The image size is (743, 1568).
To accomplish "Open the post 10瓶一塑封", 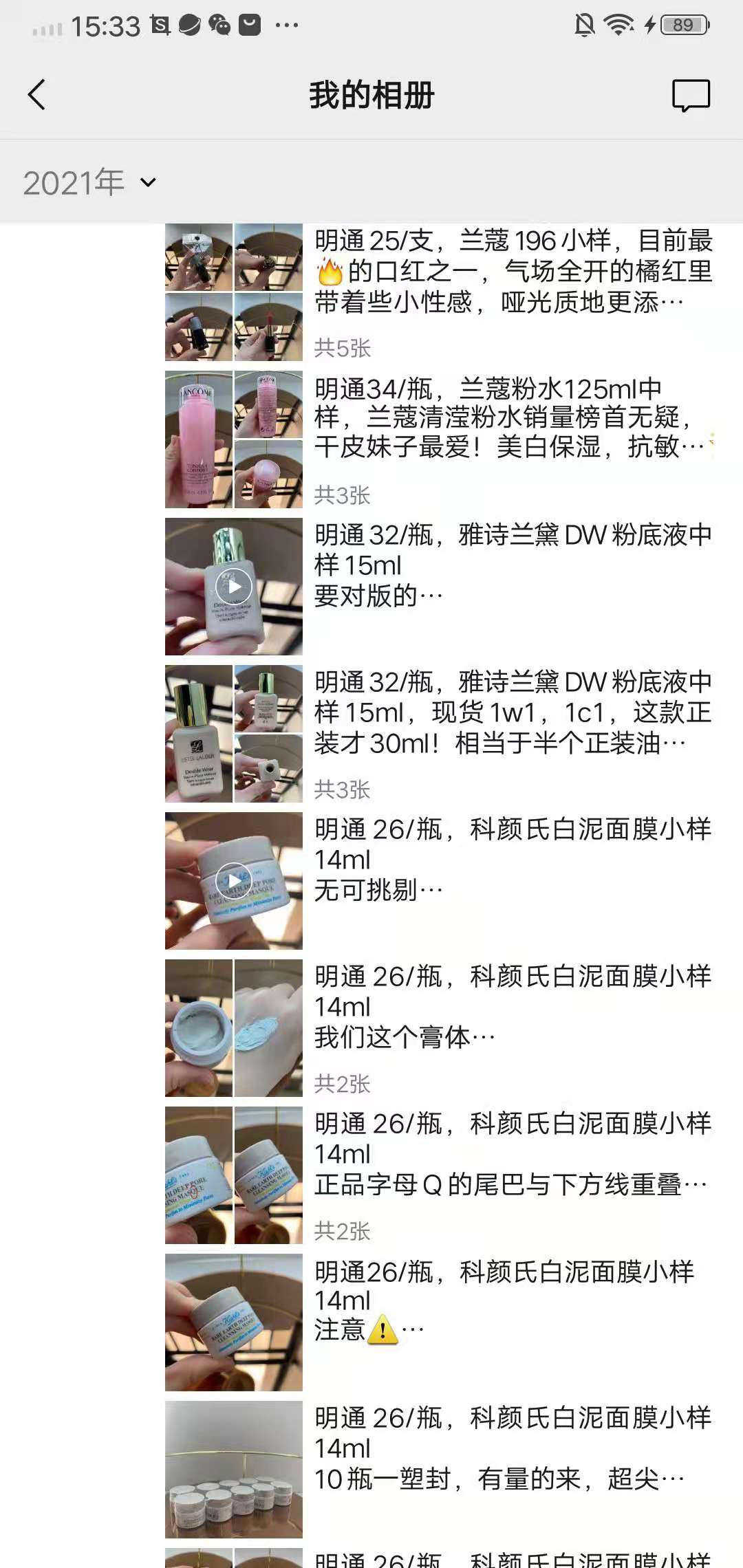I will [513, 1448].
